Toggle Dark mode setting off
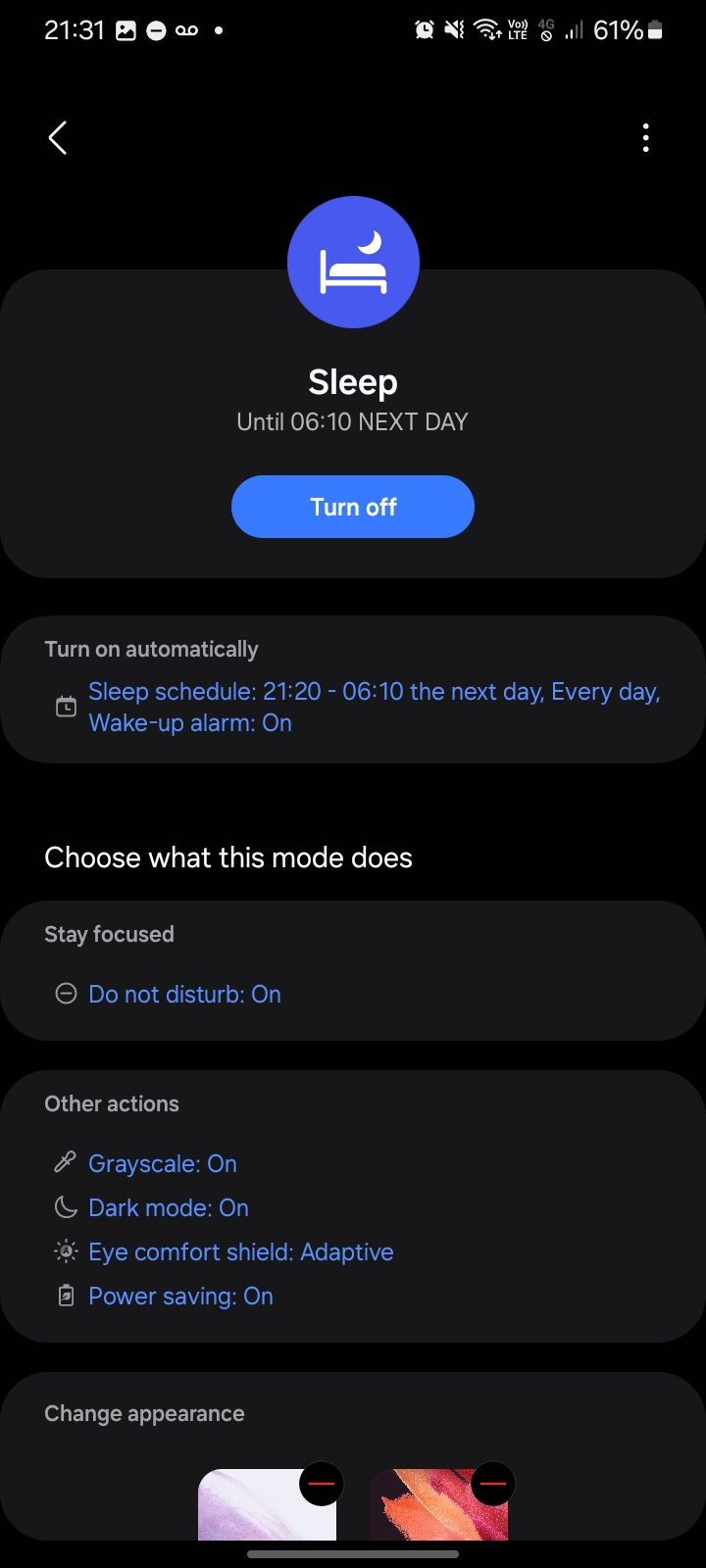The height and width of the screenshot is (1568, 706). pos(168,1207)
